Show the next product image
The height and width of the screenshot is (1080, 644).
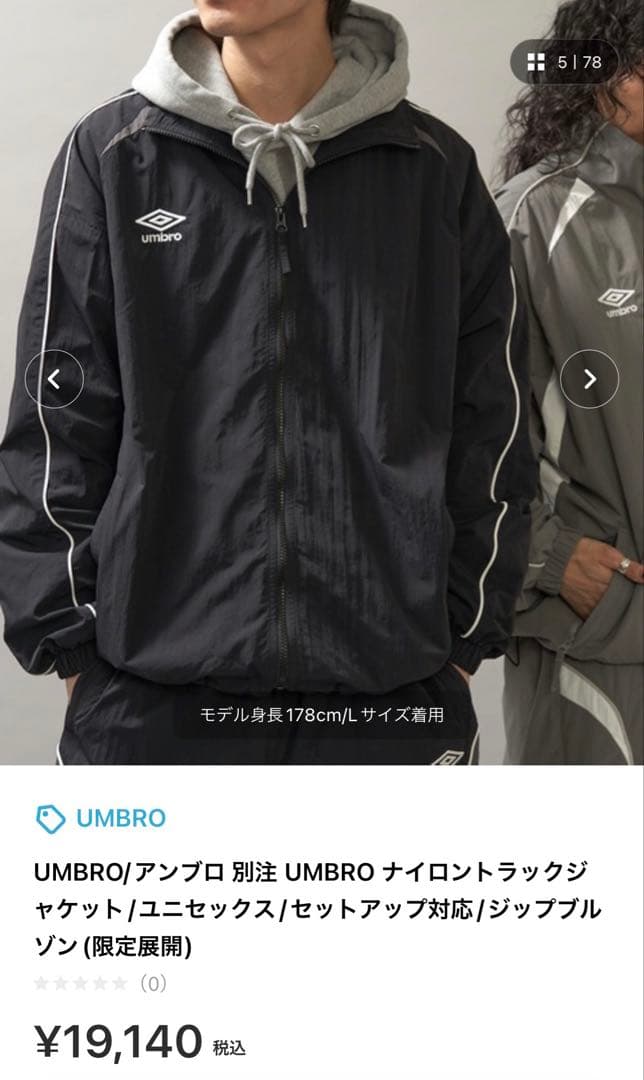[589, 378]
